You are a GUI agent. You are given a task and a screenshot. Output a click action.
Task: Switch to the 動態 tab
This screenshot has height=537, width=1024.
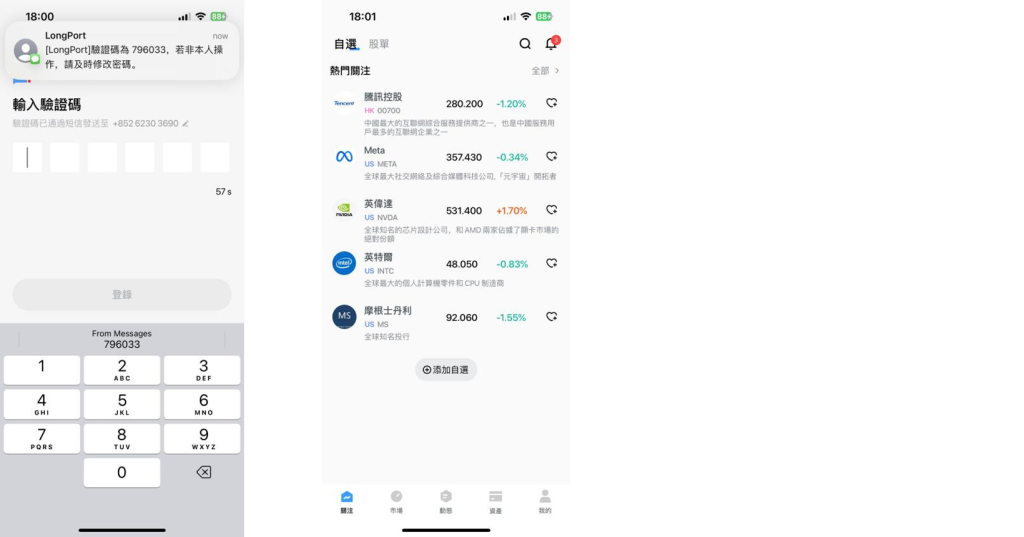(x=446, y=501)
